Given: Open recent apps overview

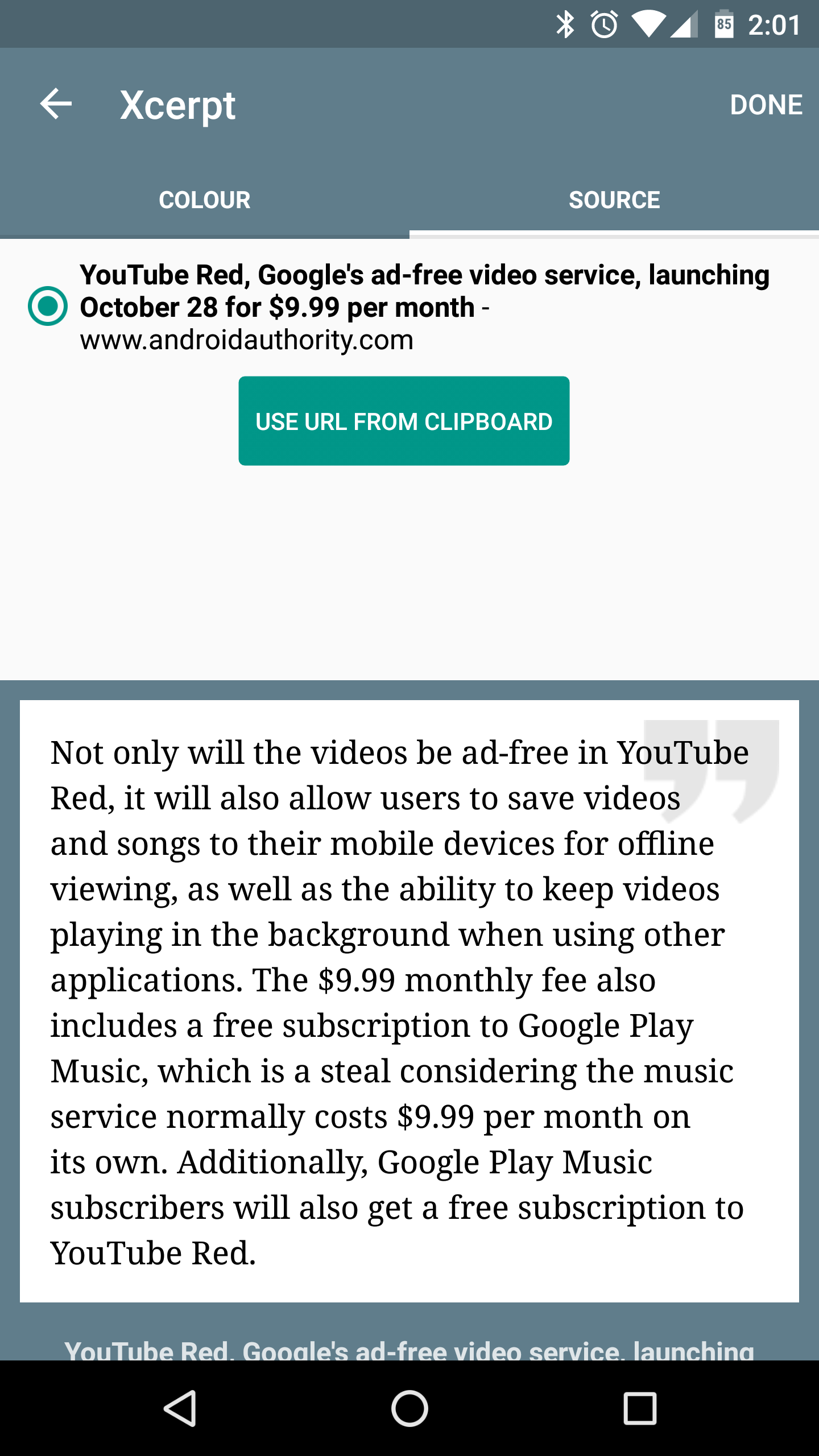Looking at the screenshot, I should (640, 1408).
